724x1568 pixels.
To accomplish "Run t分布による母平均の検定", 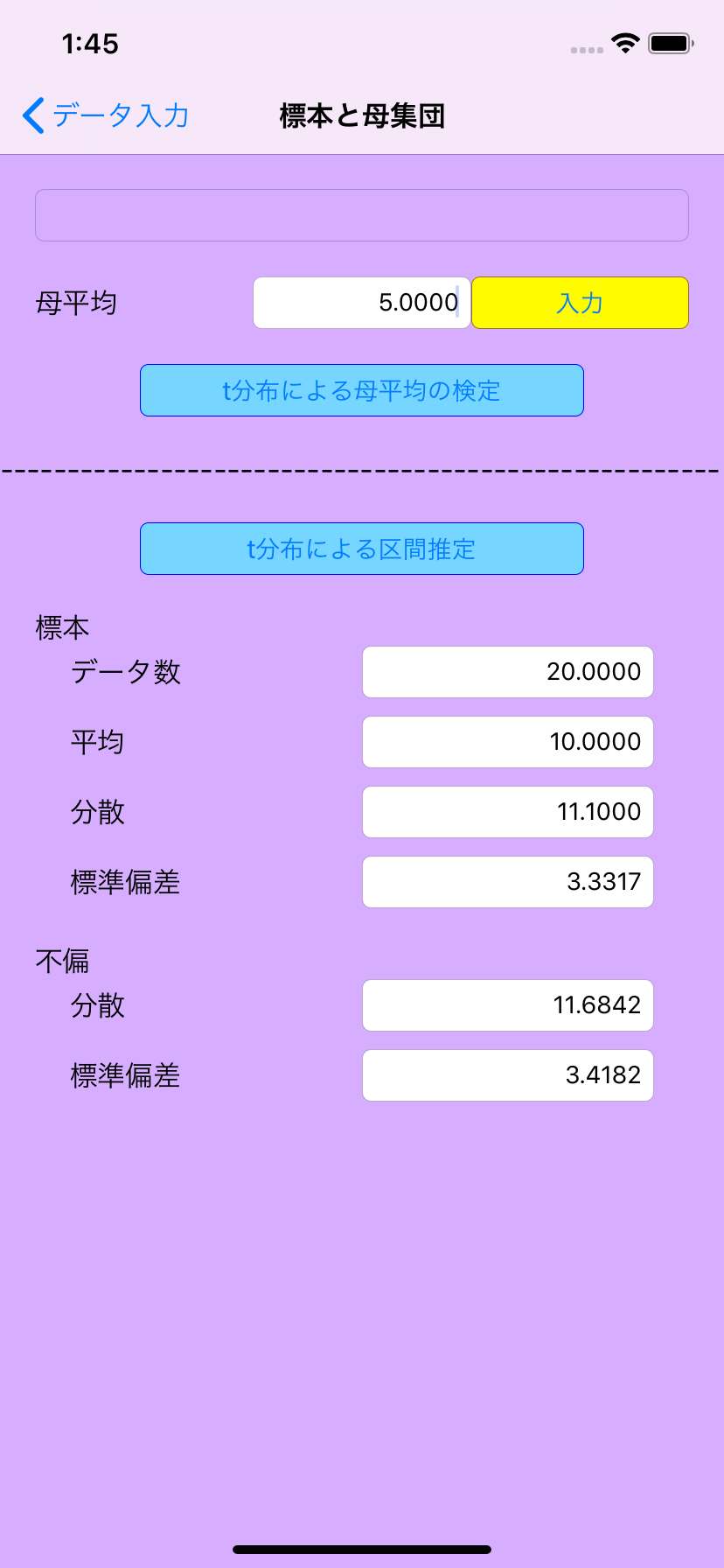I will 362,390.
